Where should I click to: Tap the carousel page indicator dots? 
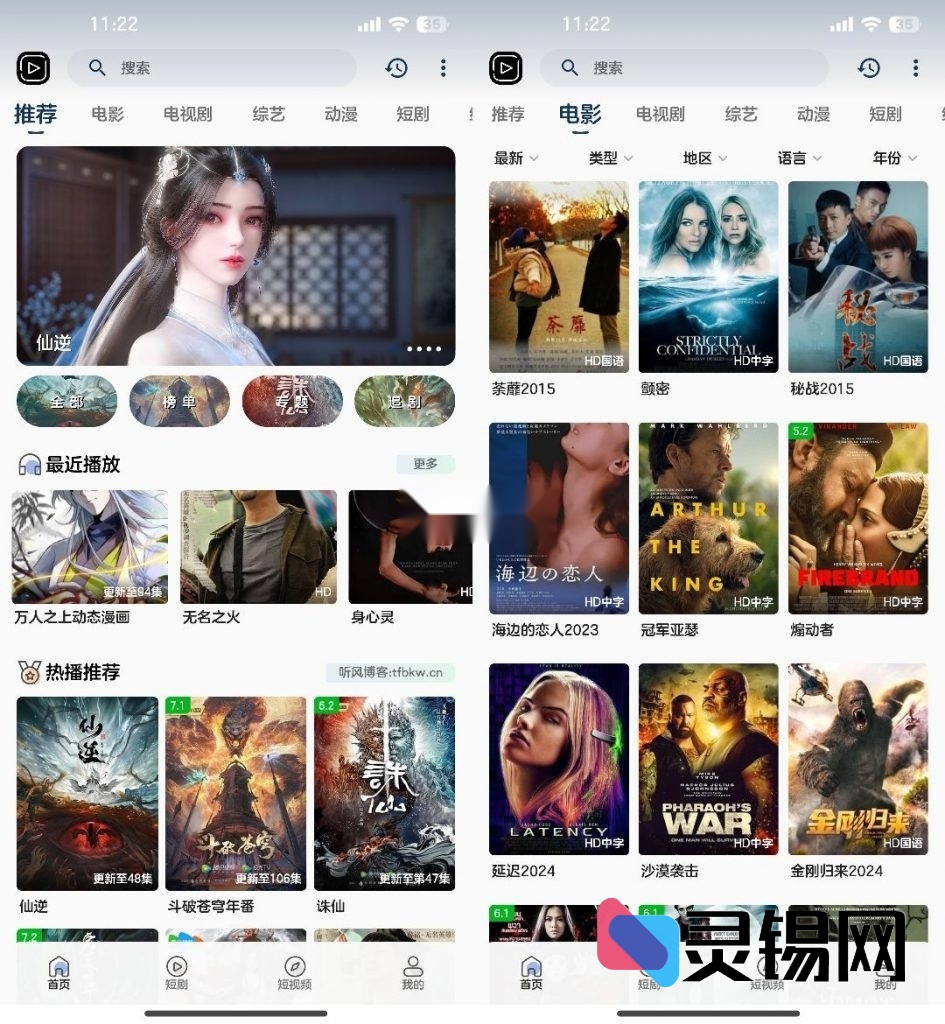coord(423,349)
